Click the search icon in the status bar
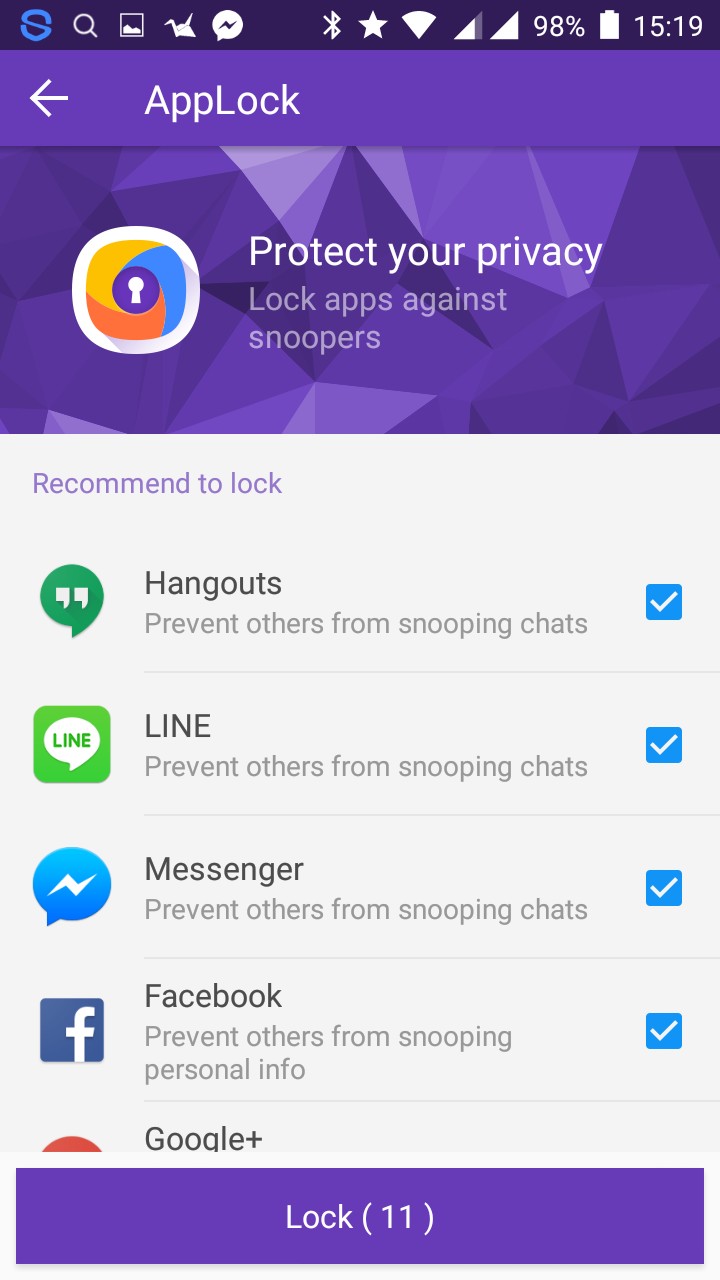Image resolution: width=720 pixels, height=1280 pixels. 85,24
